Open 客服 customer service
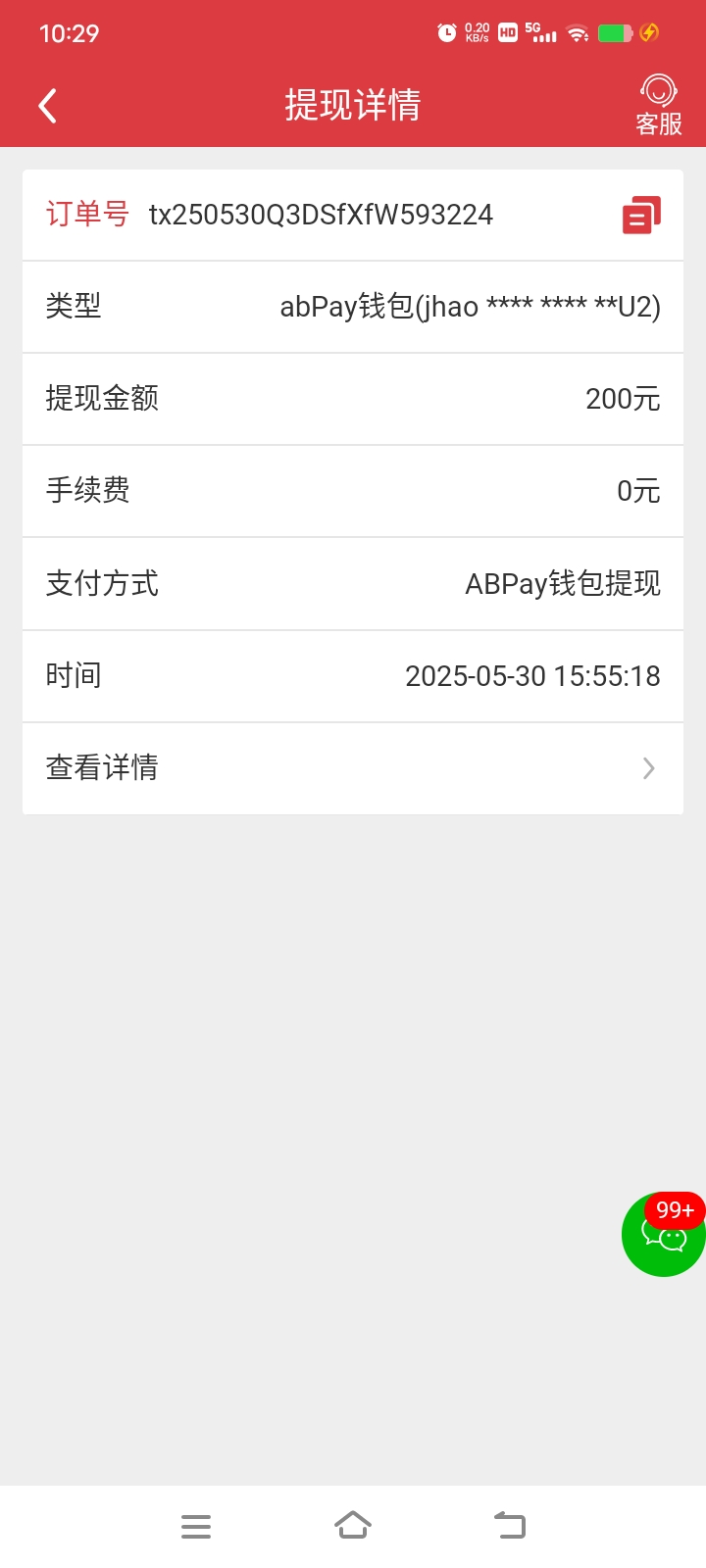This screenshot has width=706, height=1568. 659,105
